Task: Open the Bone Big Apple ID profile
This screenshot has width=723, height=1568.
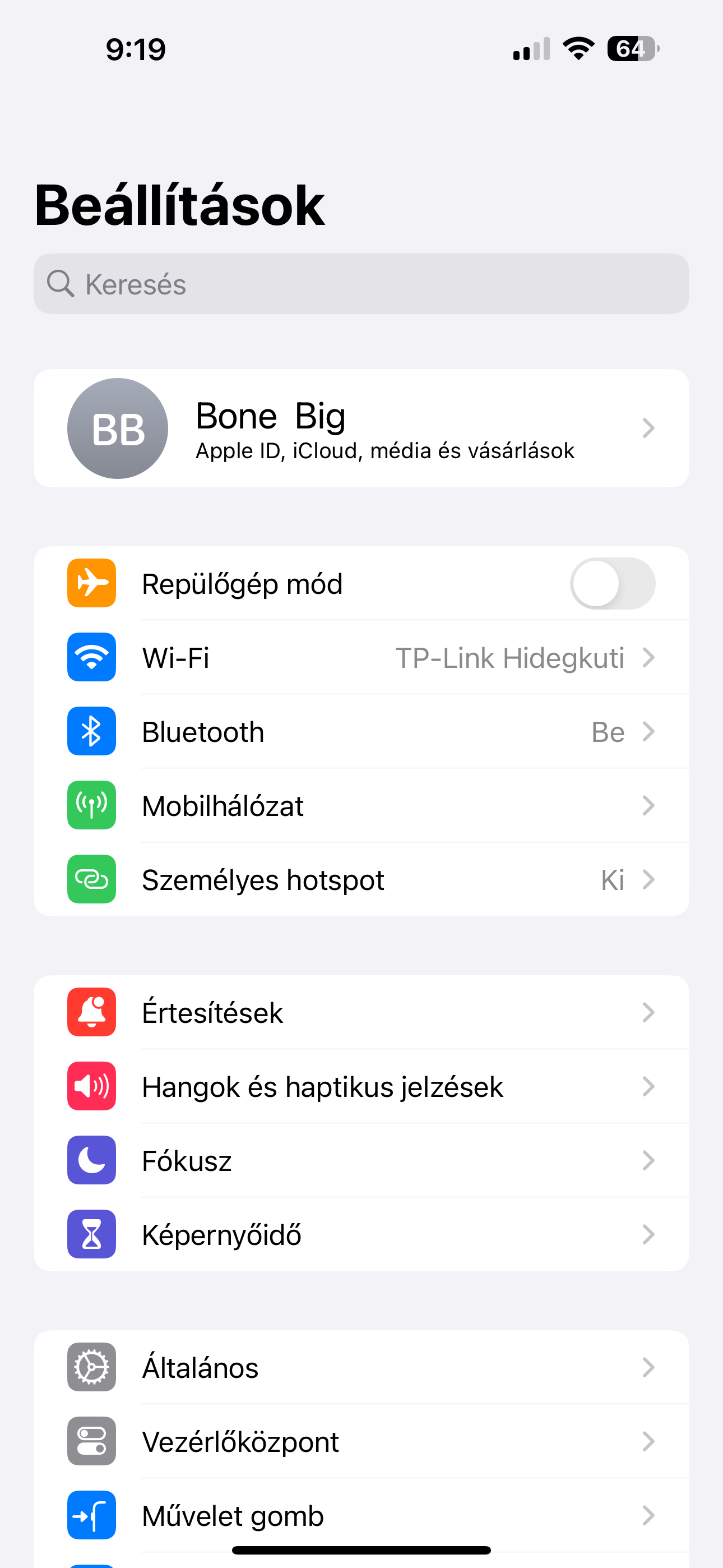Action: point(361,428)
